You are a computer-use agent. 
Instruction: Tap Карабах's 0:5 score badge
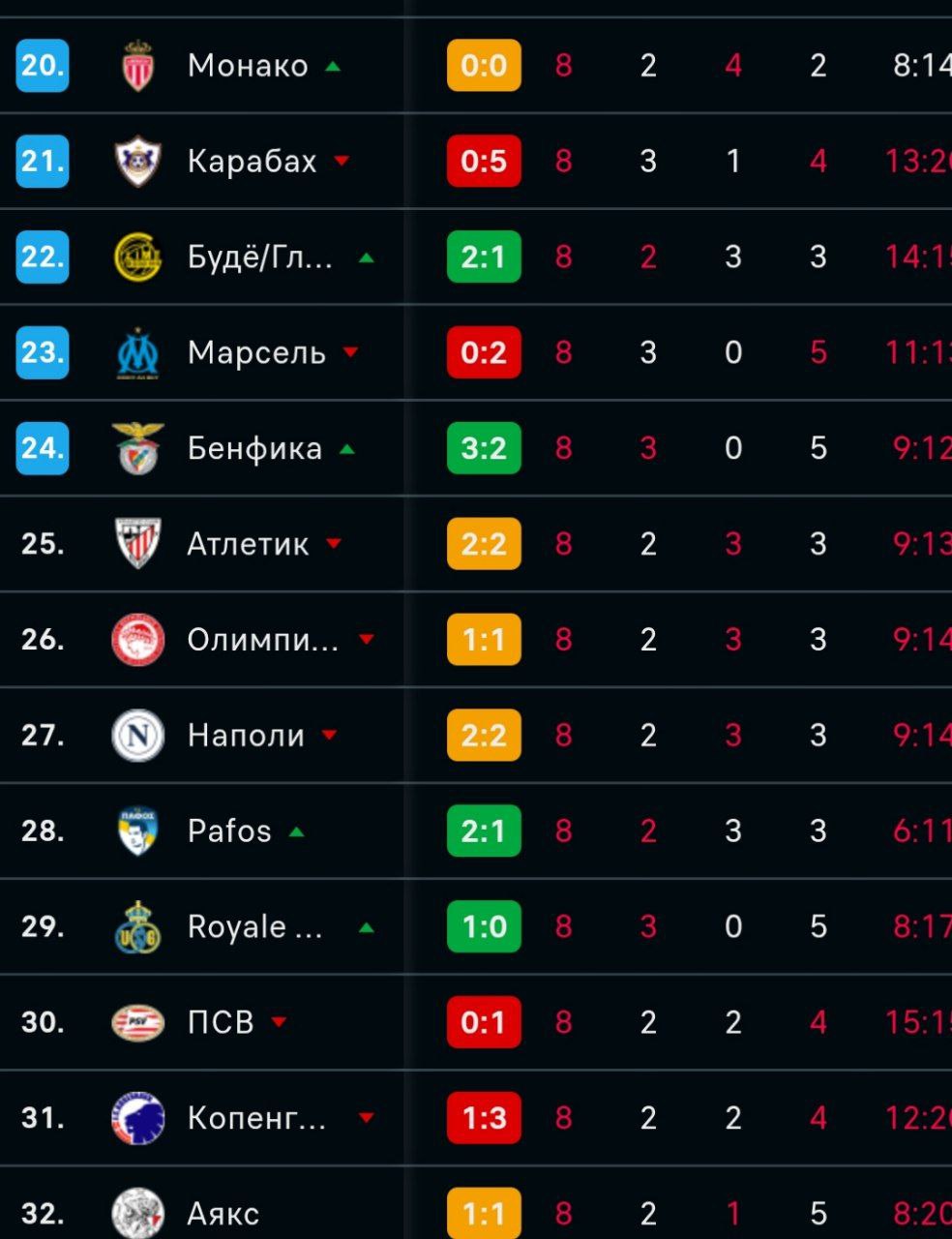[484, 161]
